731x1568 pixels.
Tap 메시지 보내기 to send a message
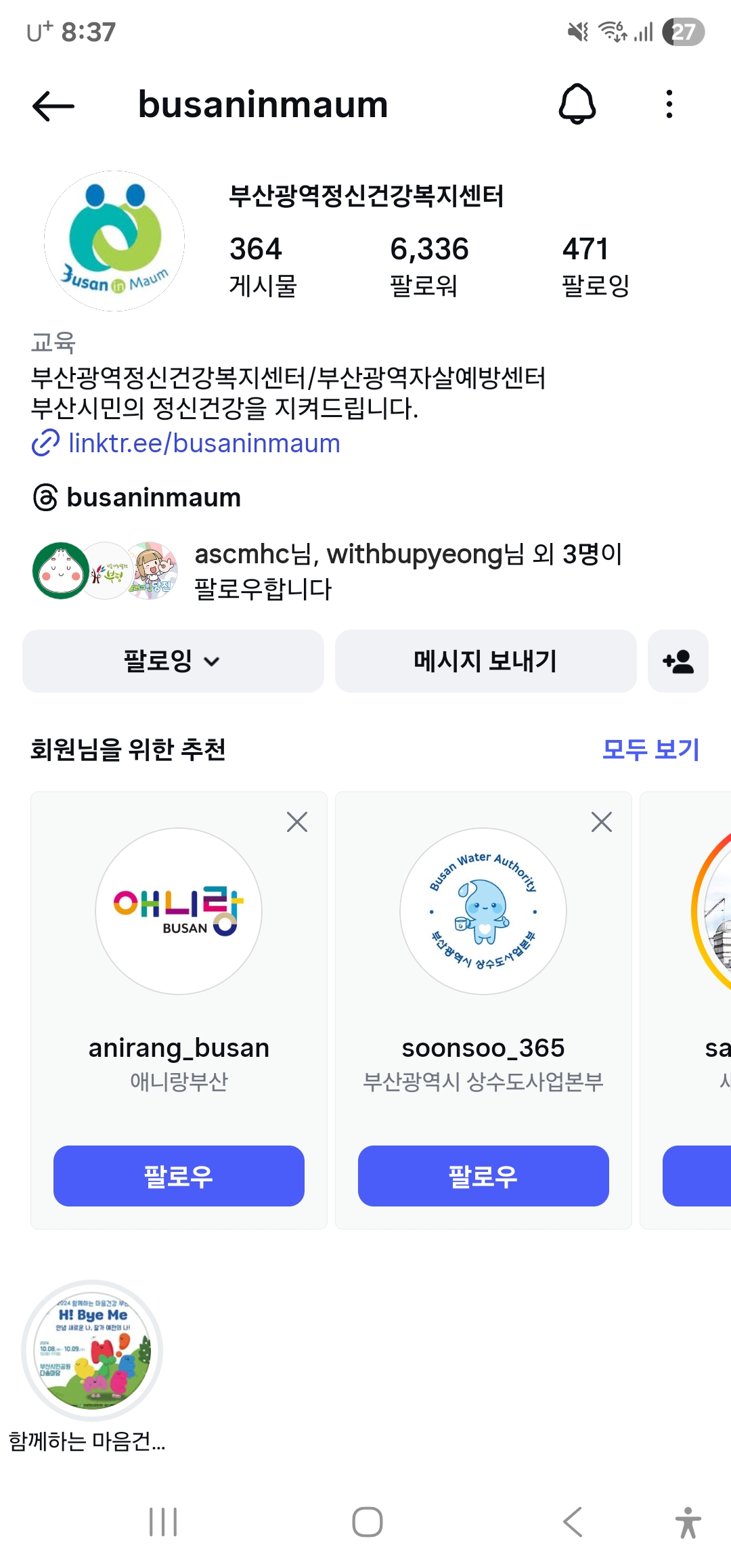[x=485, y=661]
